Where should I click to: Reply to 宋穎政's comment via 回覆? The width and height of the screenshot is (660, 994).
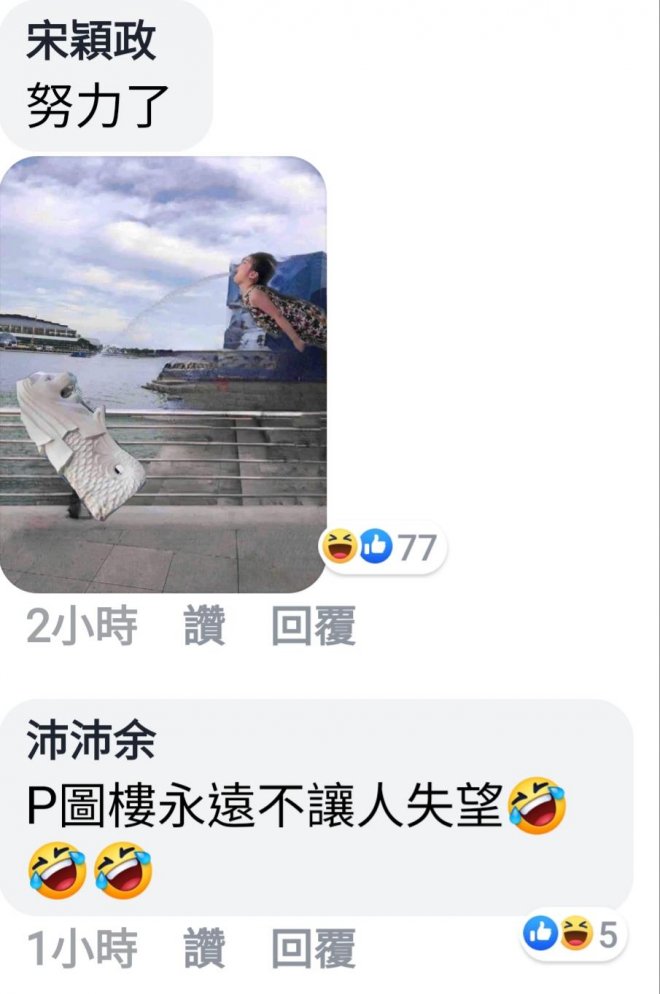click(313, 628)
